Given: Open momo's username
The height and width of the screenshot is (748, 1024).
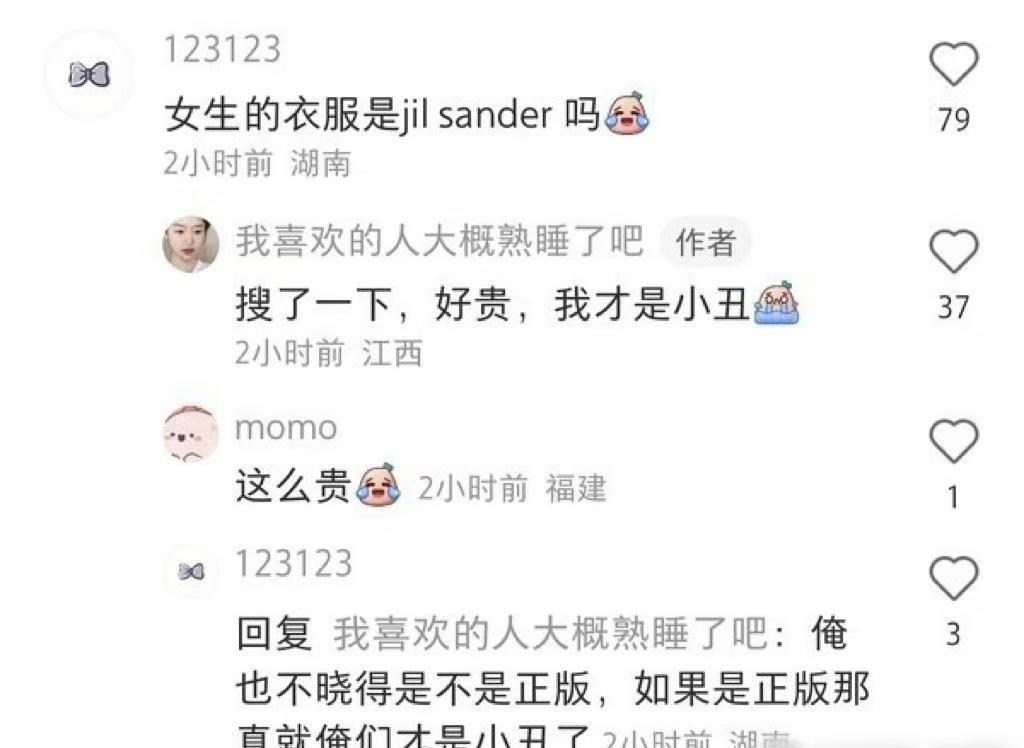Looking at the screenshot, I should (x=286, y=428).
